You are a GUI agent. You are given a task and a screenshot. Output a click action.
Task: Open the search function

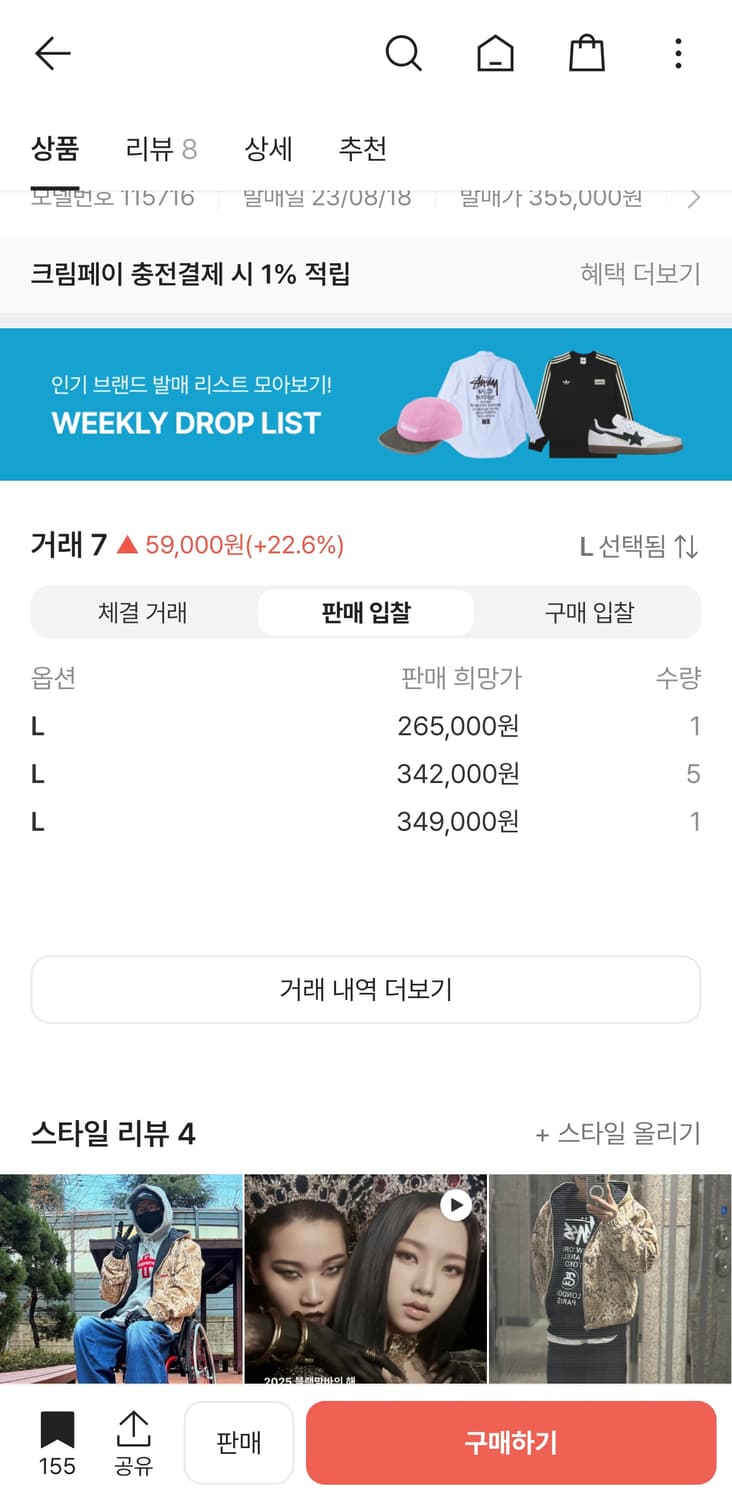point(404,53)
